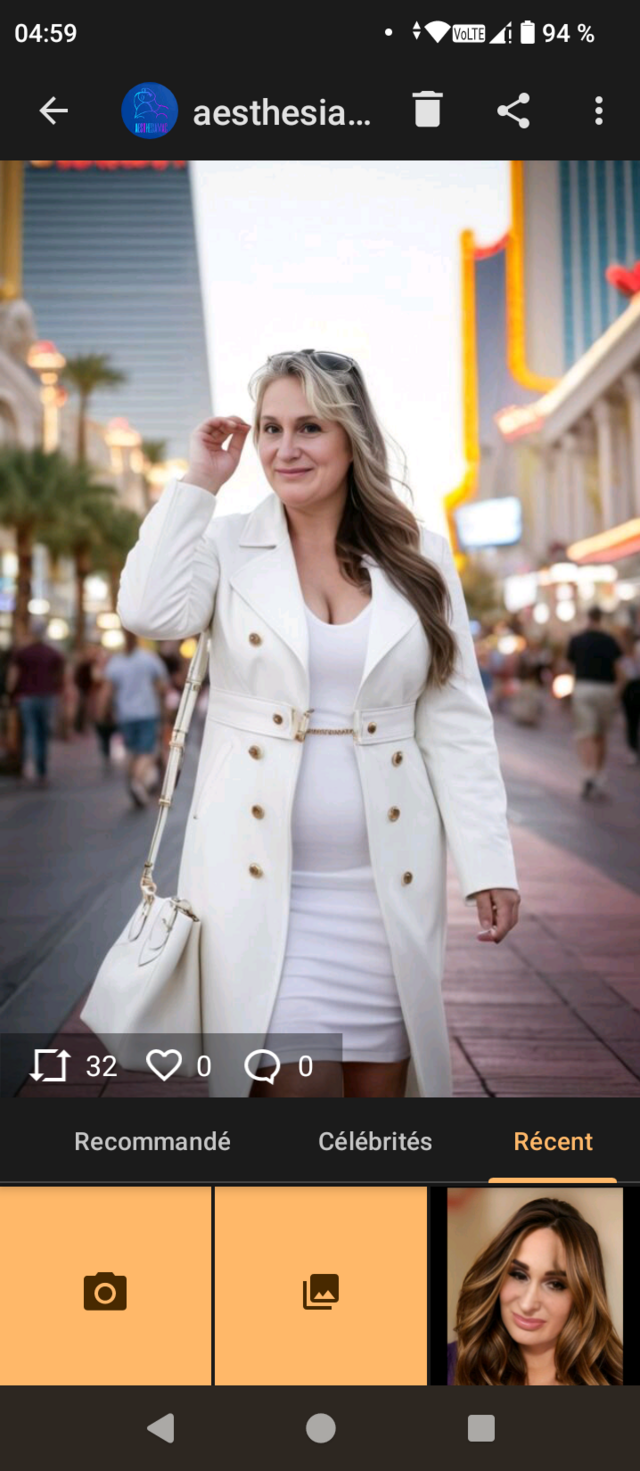Repost this image
This screenshot has height=1471, width=640.
[50, 1066]
